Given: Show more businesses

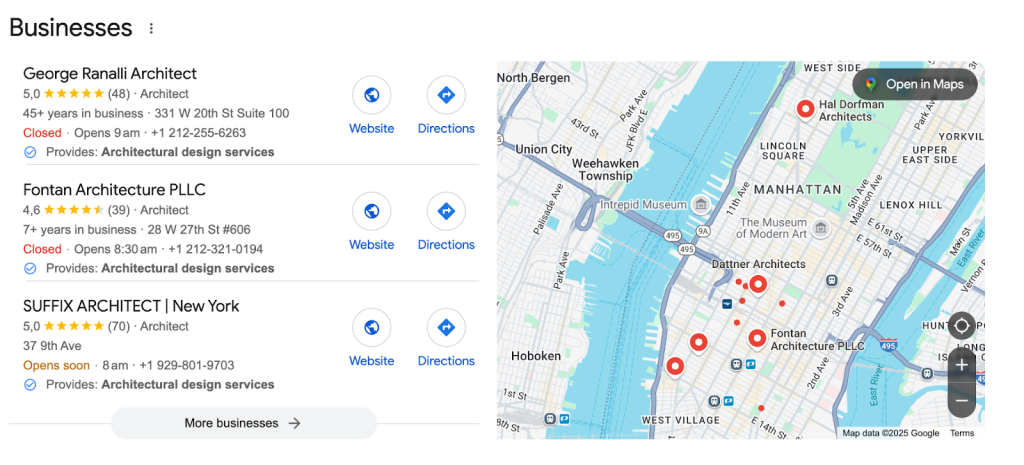Looking at the screenshot, I should (243, 423).
